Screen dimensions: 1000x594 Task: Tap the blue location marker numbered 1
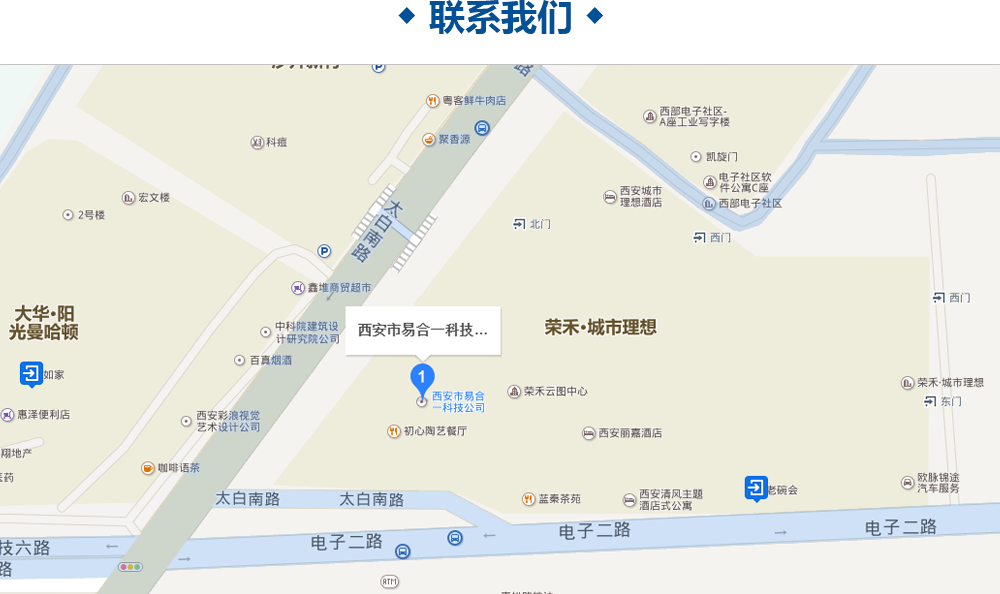[x=422, y=379]
